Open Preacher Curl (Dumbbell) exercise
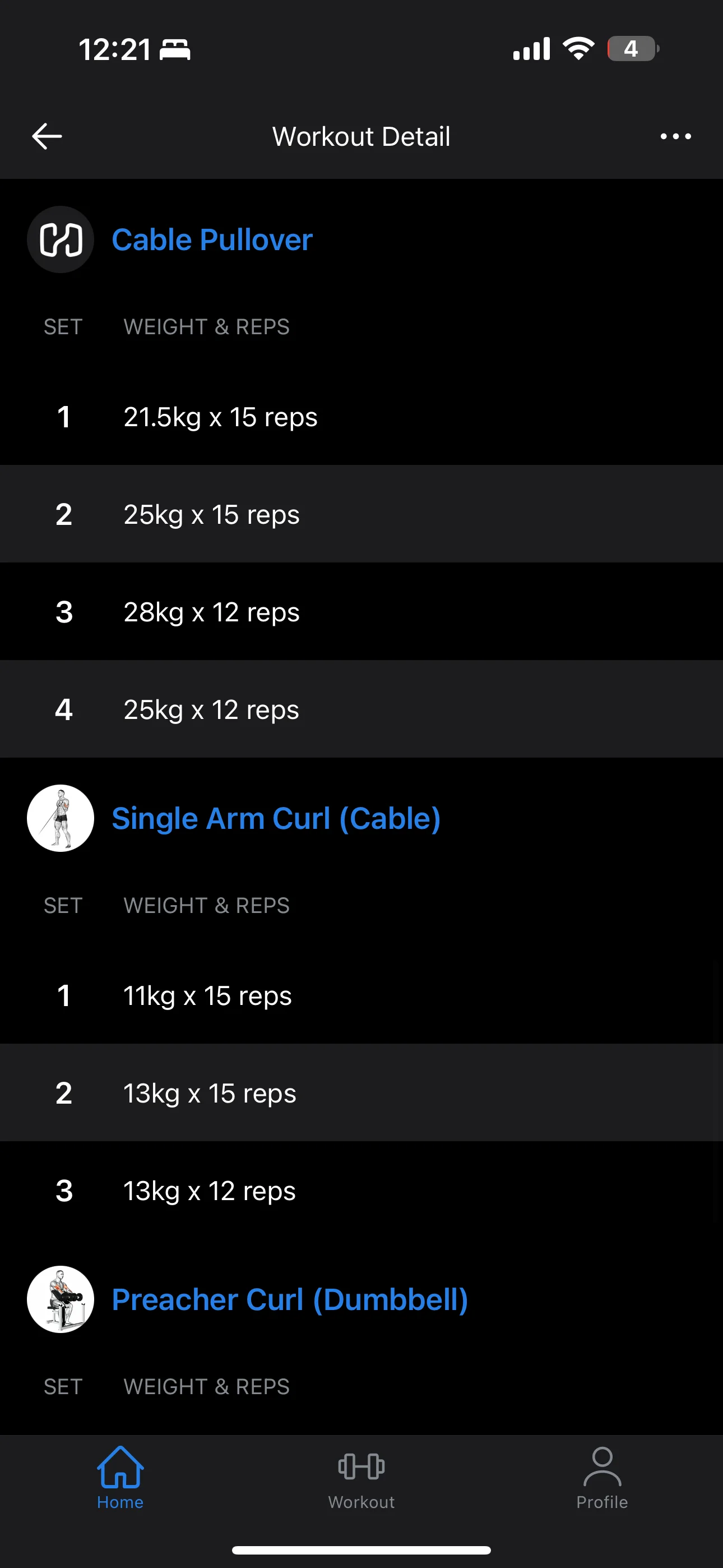Viewport: 723px width, 1568px height. click(x=290, y=1299)
